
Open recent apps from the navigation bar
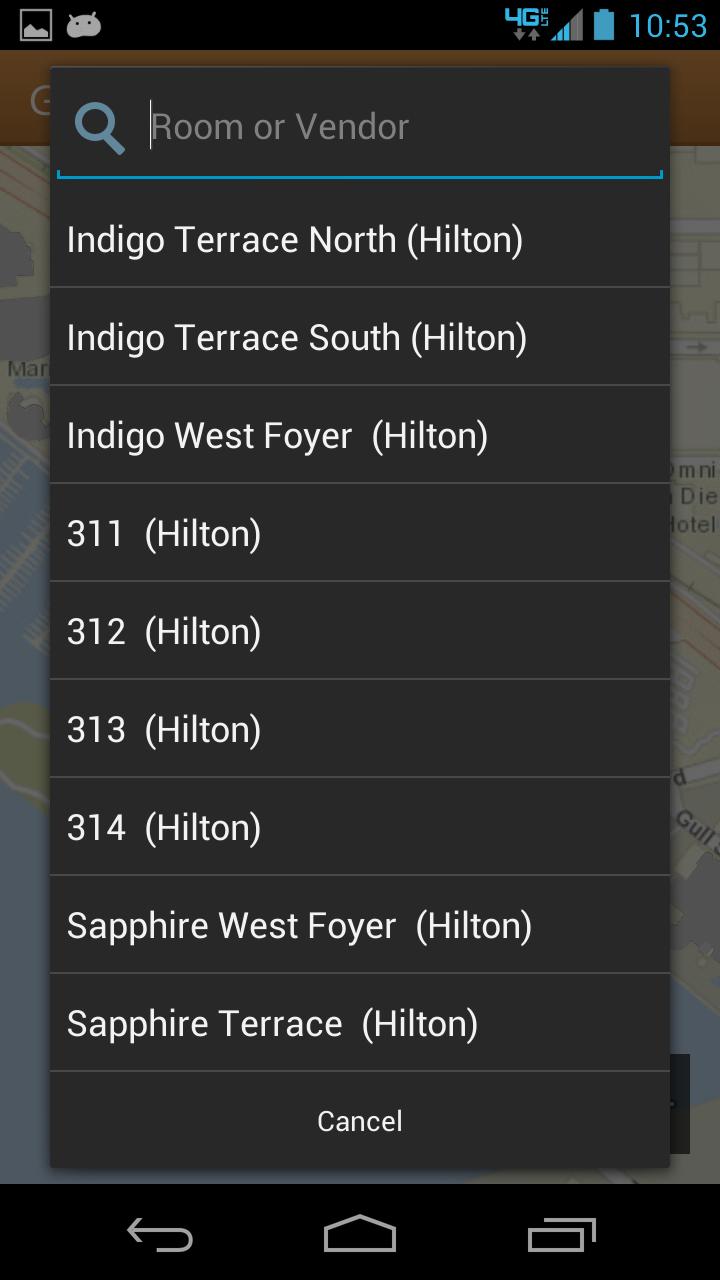[561, 1235]
